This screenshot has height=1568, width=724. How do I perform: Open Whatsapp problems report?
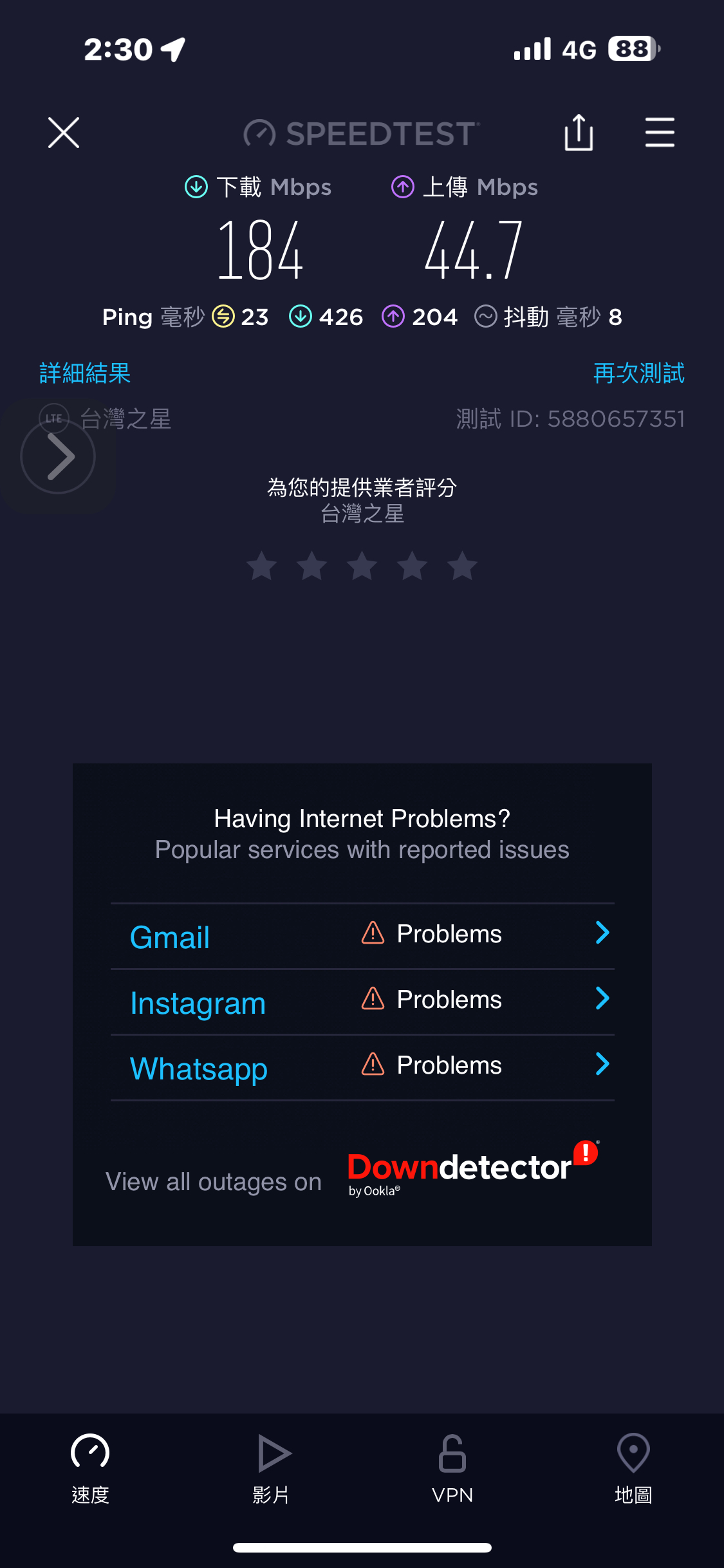(x=362, y=1067)
